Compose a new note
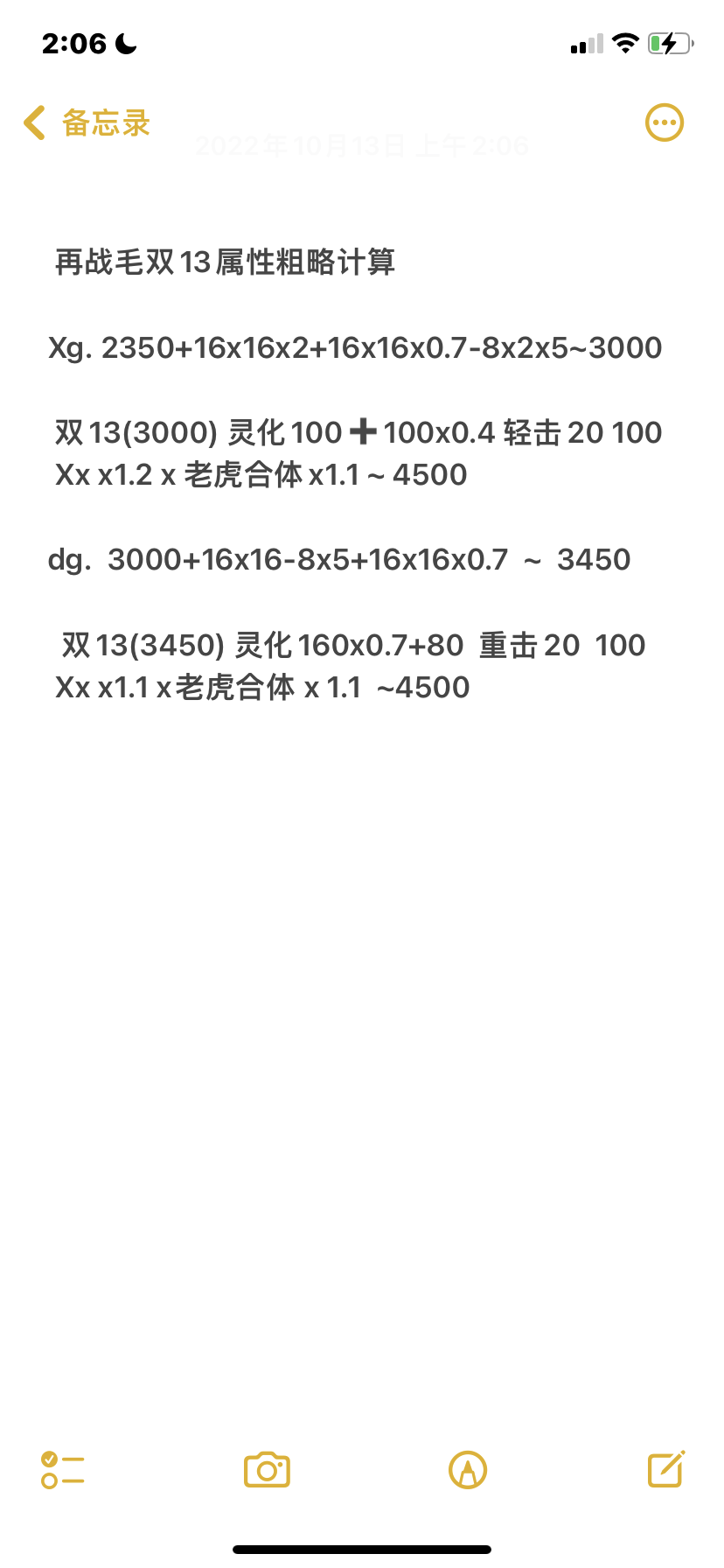 tap(666, 1469)
